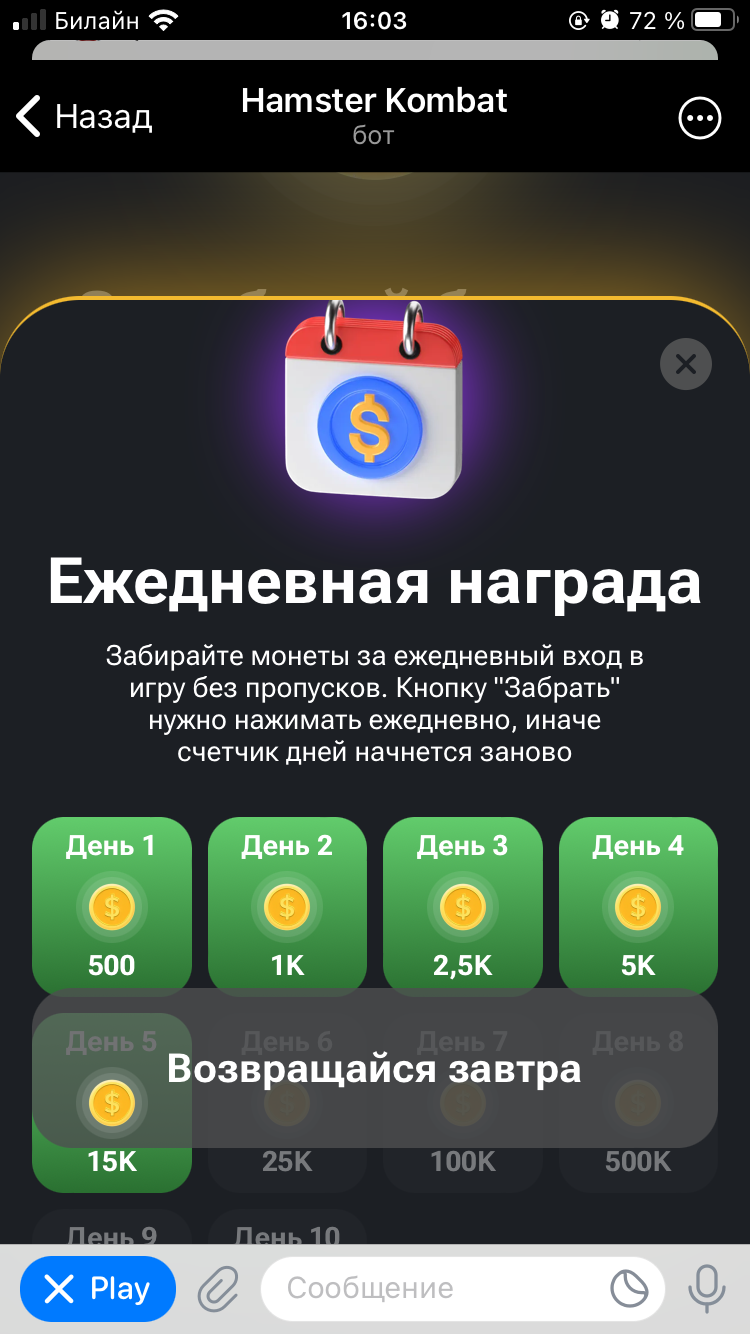The width and height of the screenshot is (750, 1334).
Task: Record a voice message with the microphone
Action: click(706, 1289)
